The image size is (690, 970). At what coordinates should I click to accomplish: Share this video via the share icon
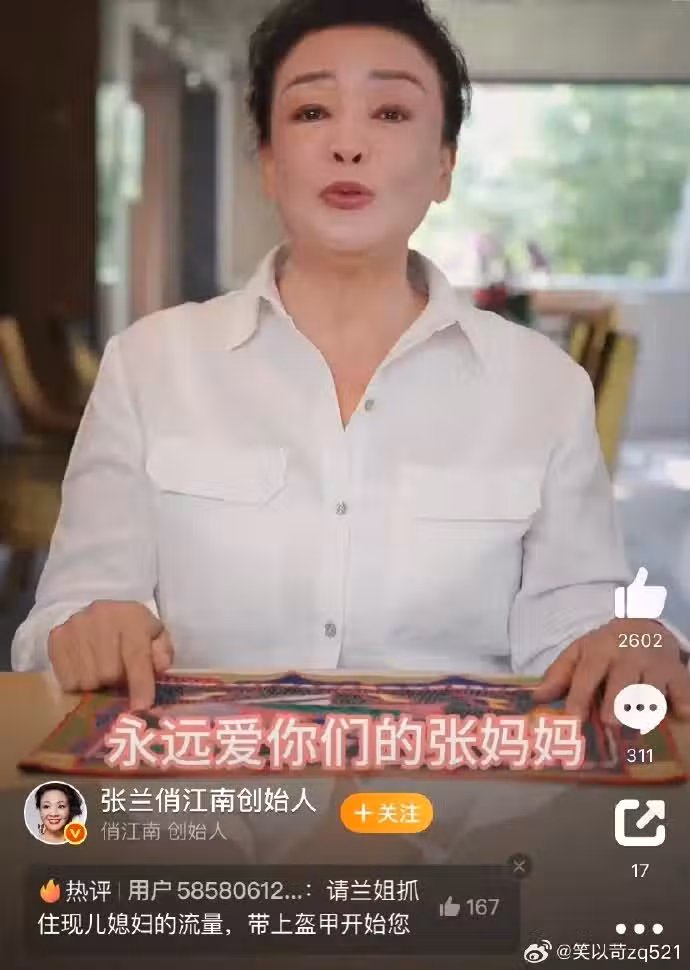tap(640, 822)
